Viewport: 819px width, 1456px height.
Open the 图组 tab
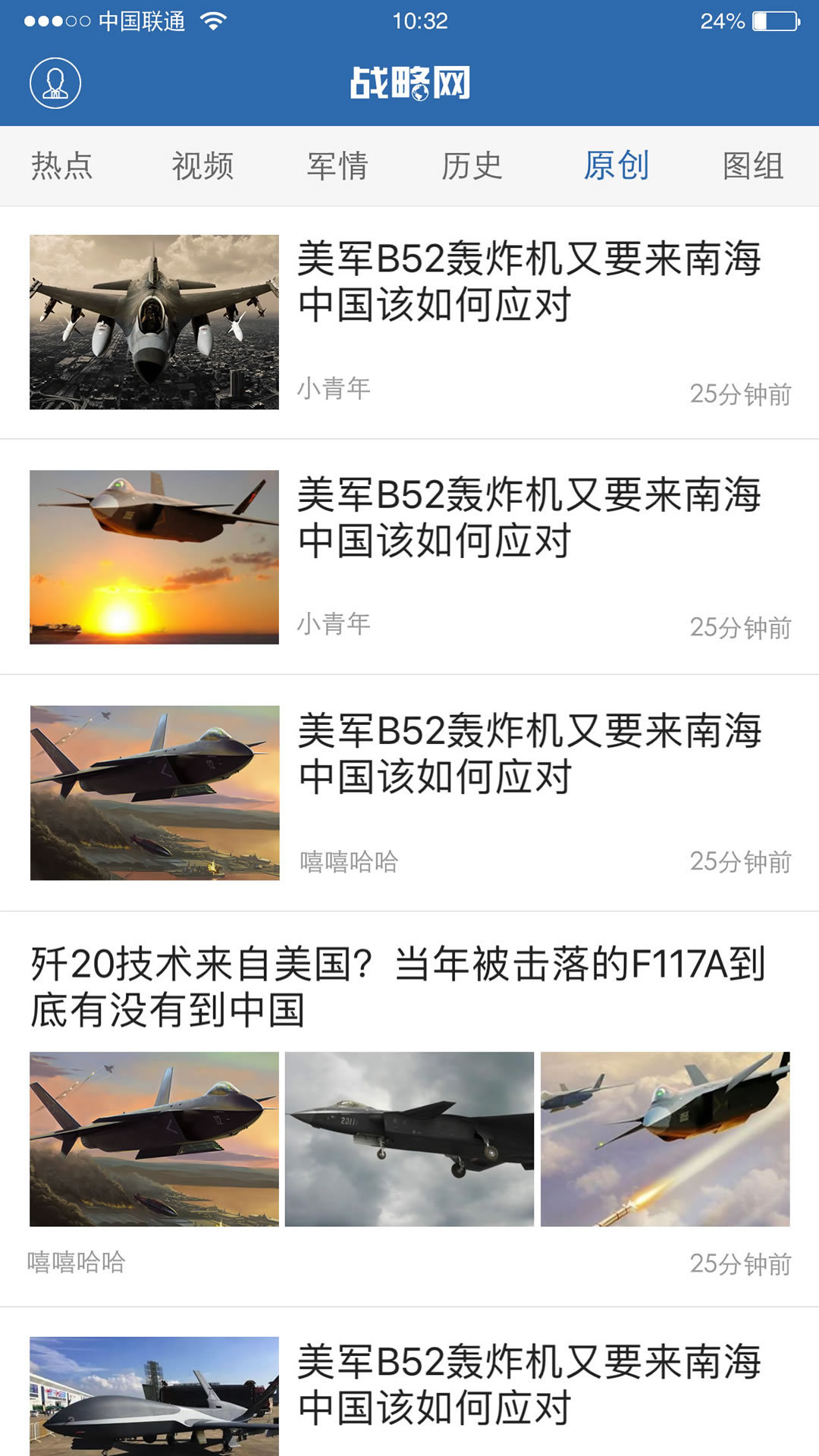pos(752,167)
